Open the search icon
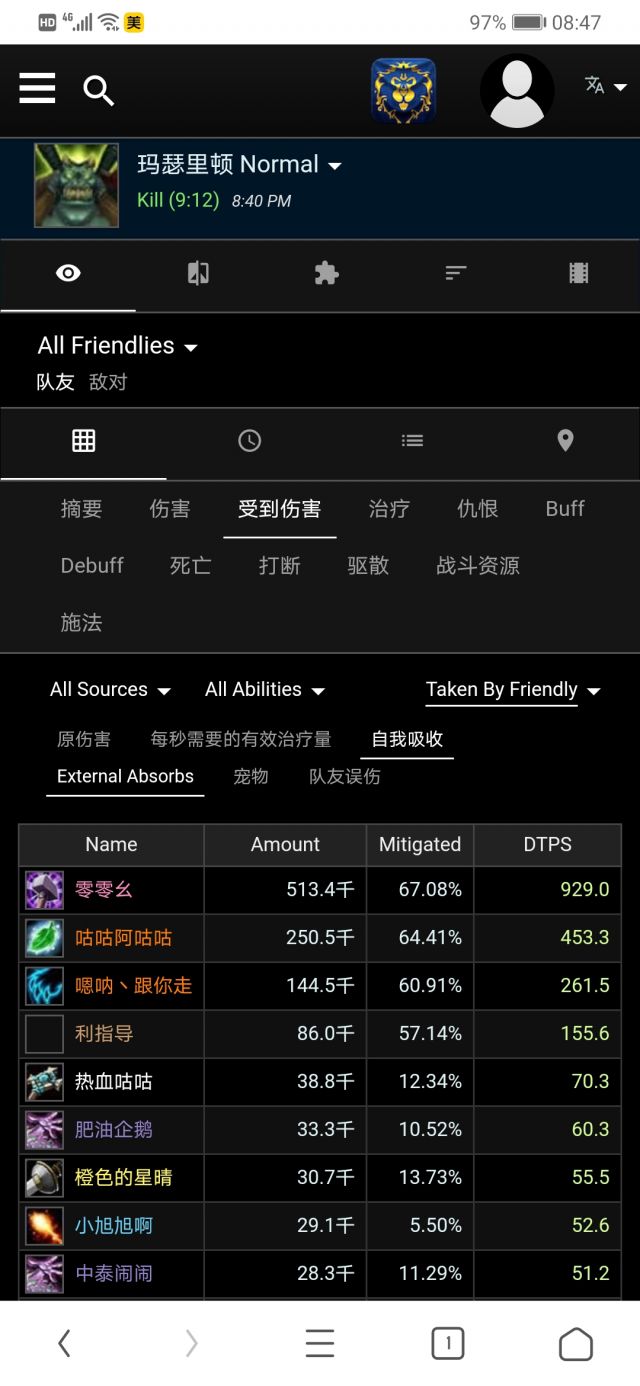The width and height of the screenshot is (640, 1386). [98, 90]
